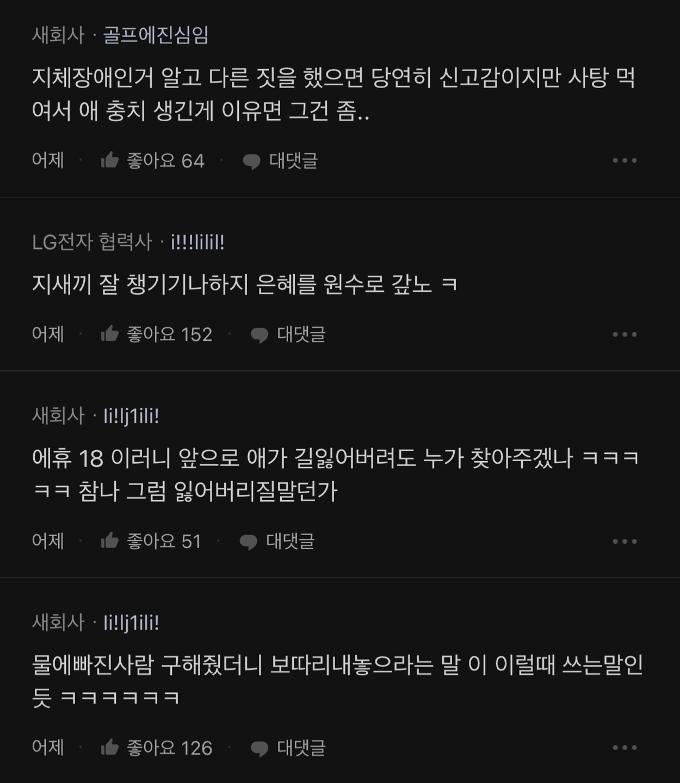The height and width of the screenshot is (783, 680).
Task: Open more options on the 51-likes comment
Action: click(x=624, y=541)
